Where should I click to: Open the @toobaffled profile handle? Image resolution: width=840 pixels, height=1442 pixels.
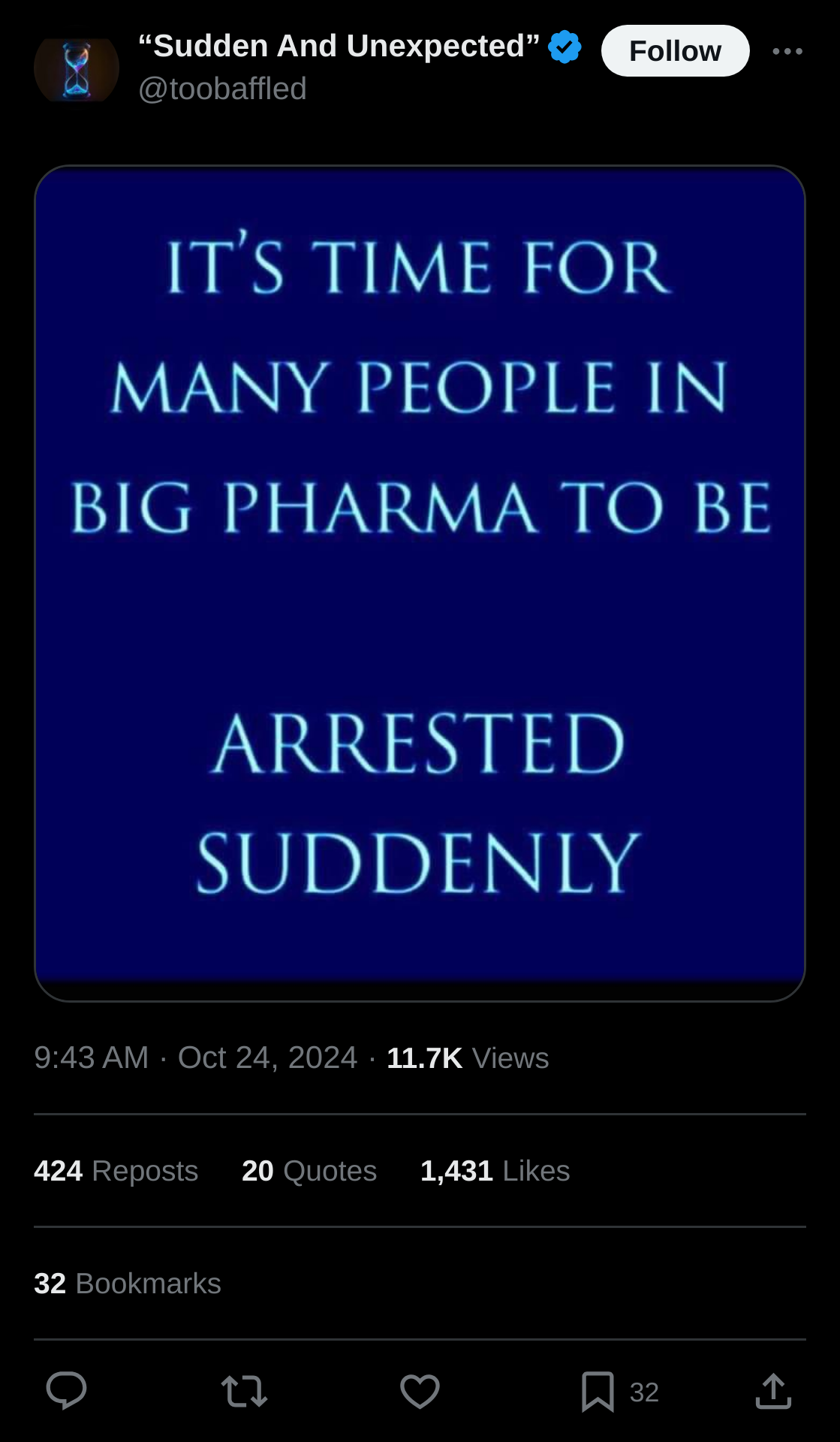click(222, 89)
